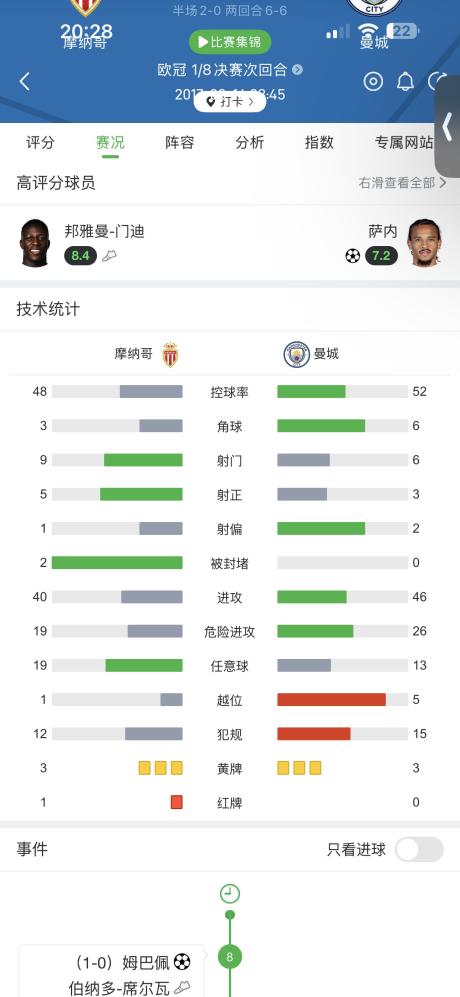
Task: Switch to the 阵容 lineup tab
Action: point(180,142)
